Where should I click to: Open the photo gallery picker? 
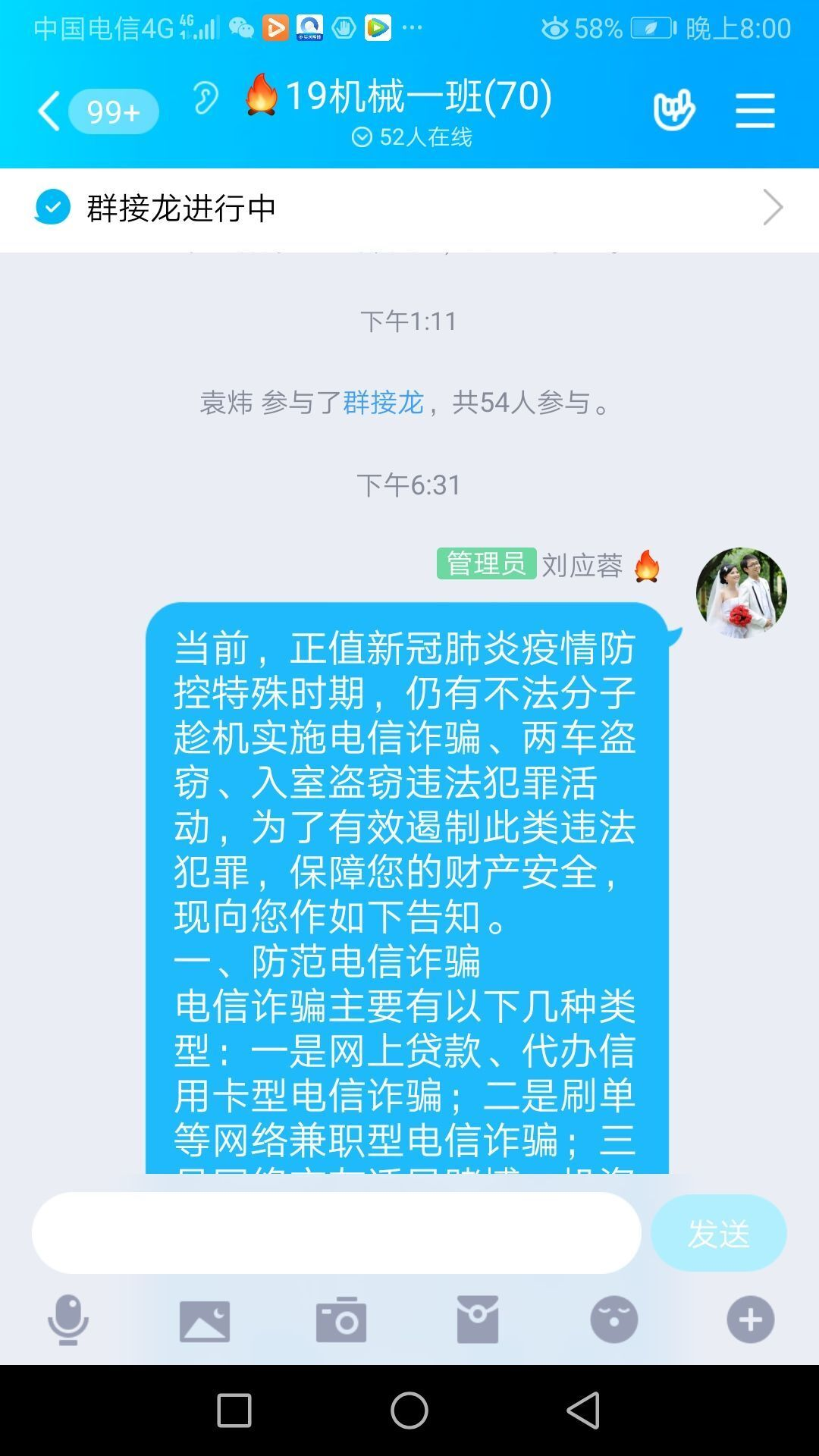click(205, 1320)
